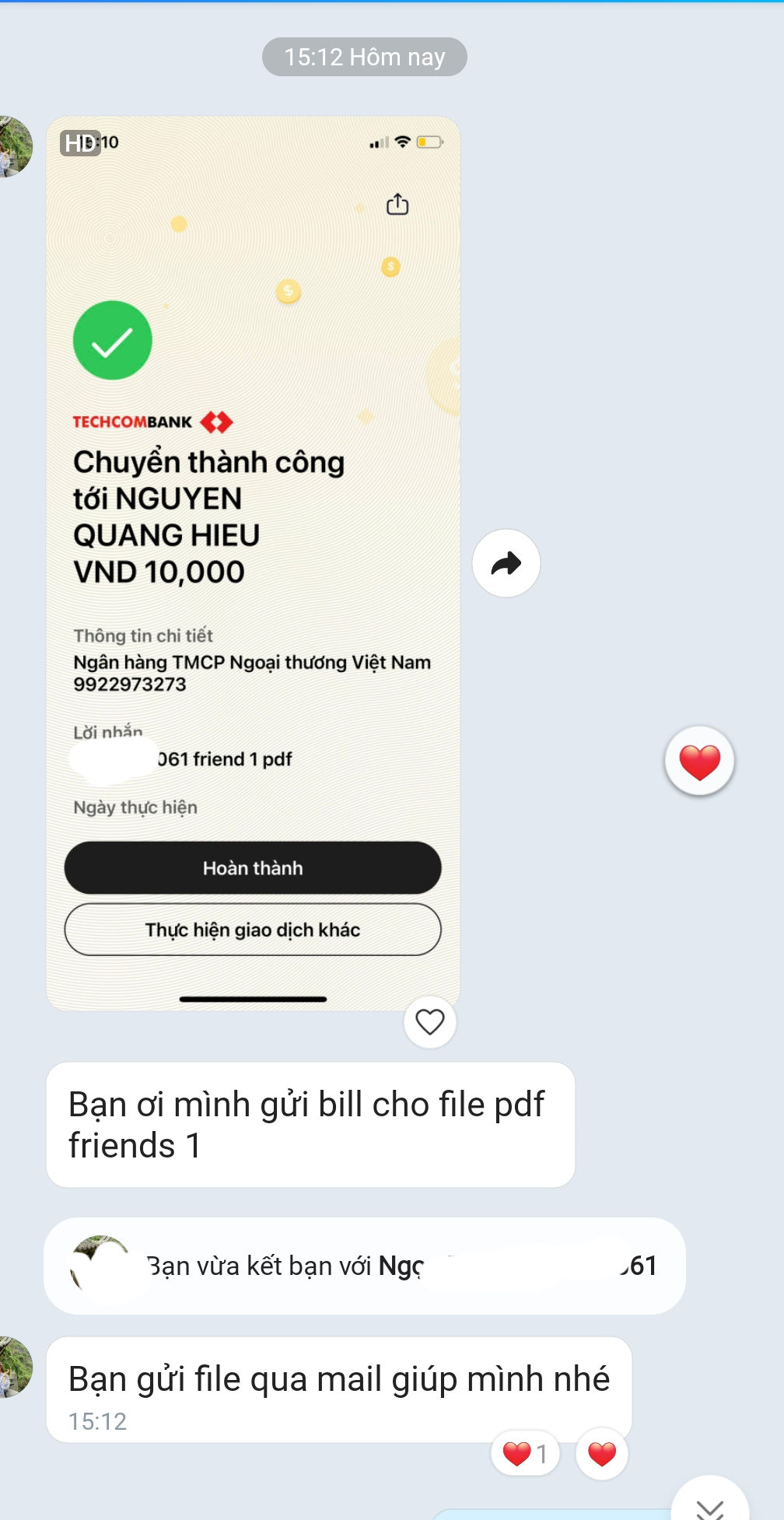This screenshot has height=1520, width=784.
Task: Tap the green checkmark success icon
Action: [x=112, y=340]
